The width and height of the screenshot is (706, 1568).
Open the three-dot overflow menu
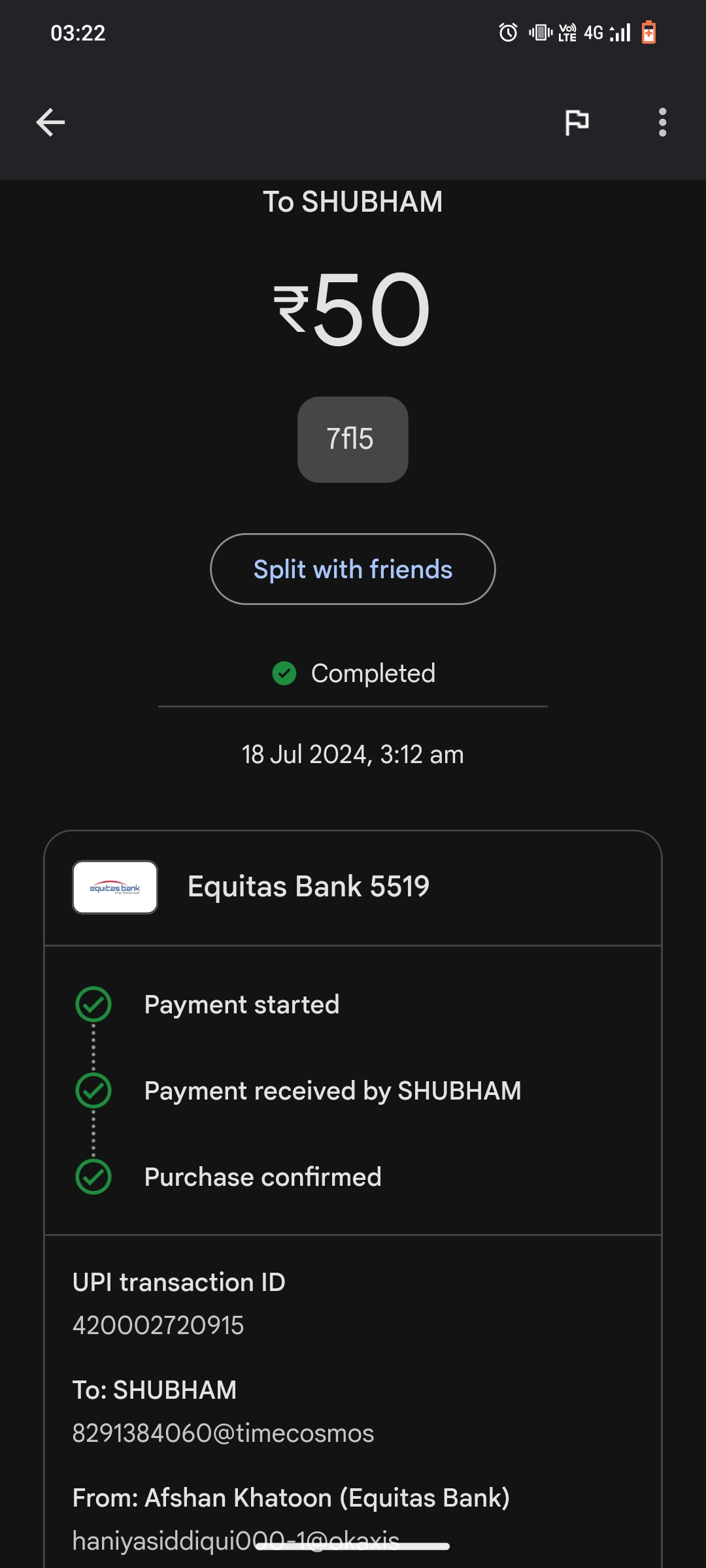[x=662, y=122]
